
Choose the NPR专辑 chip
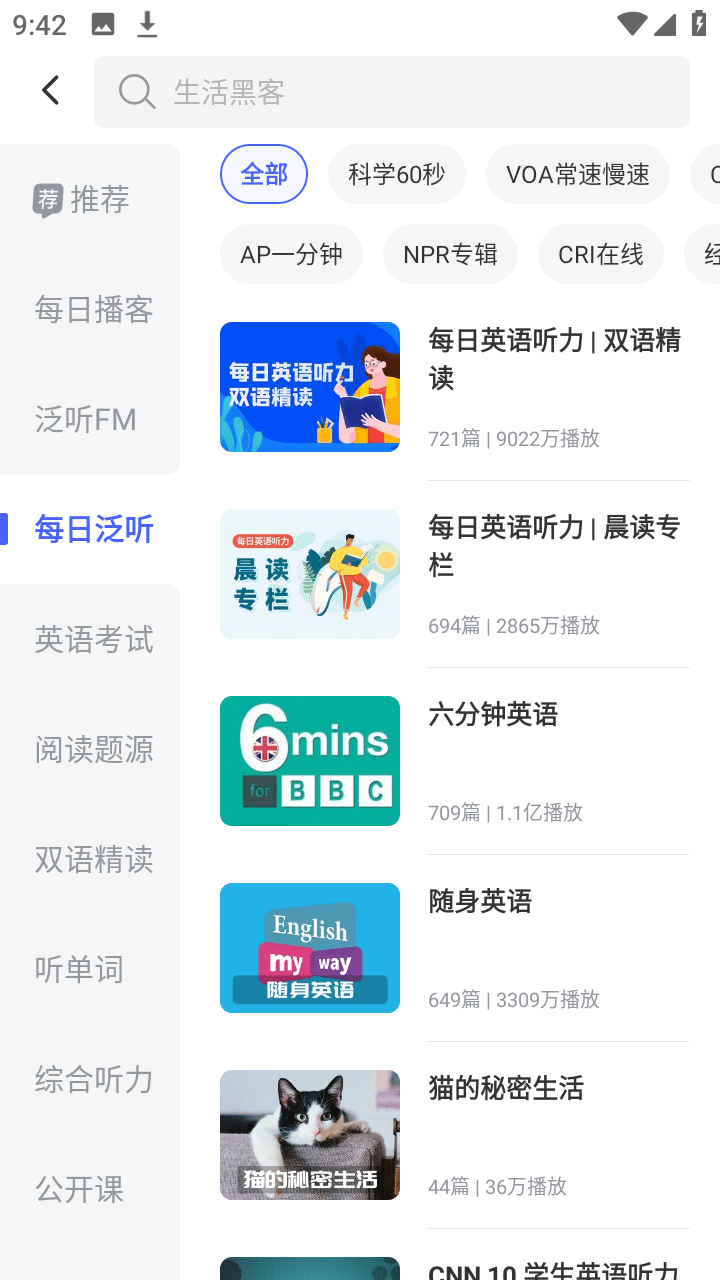[x=450, y=254]
